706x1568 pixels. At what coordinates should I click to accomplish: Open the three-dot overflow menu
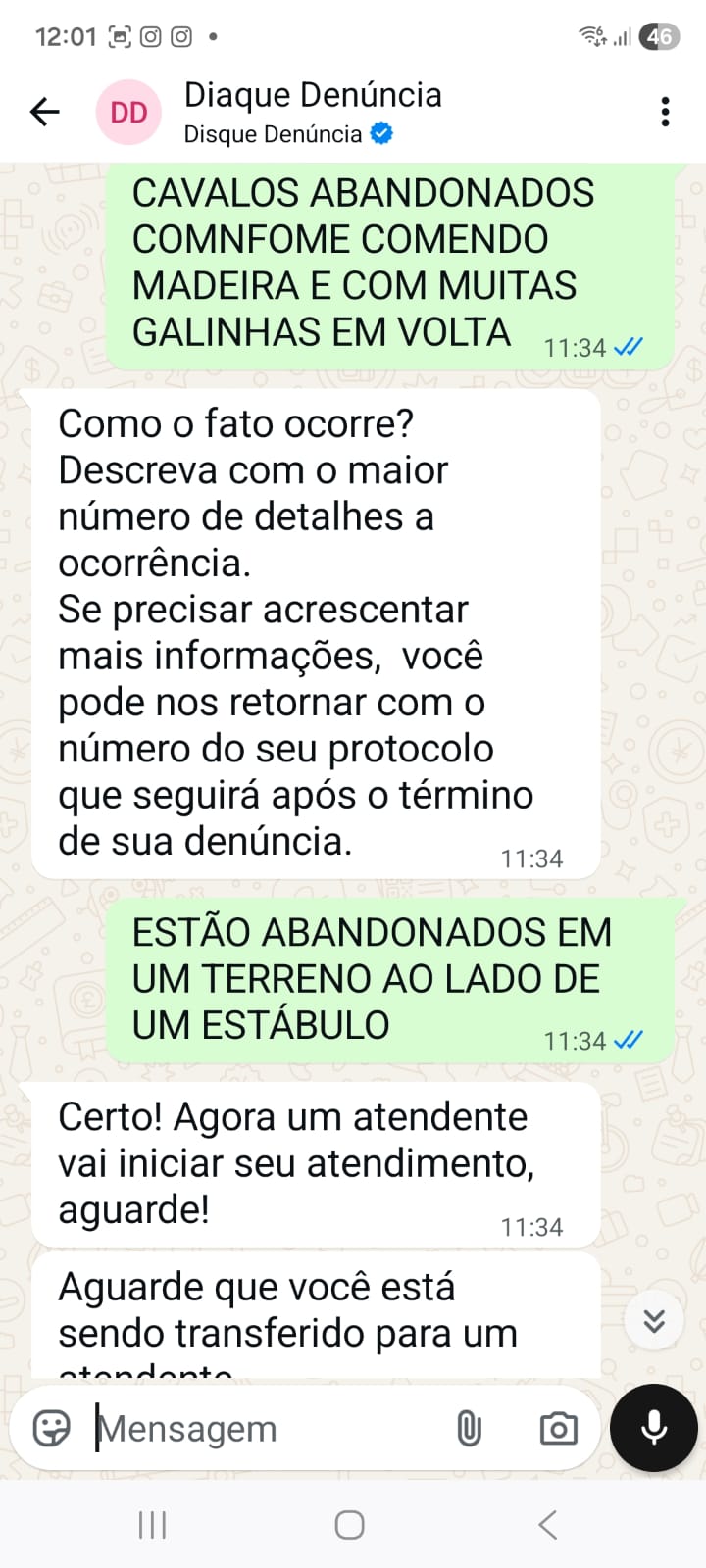[665, 113]
